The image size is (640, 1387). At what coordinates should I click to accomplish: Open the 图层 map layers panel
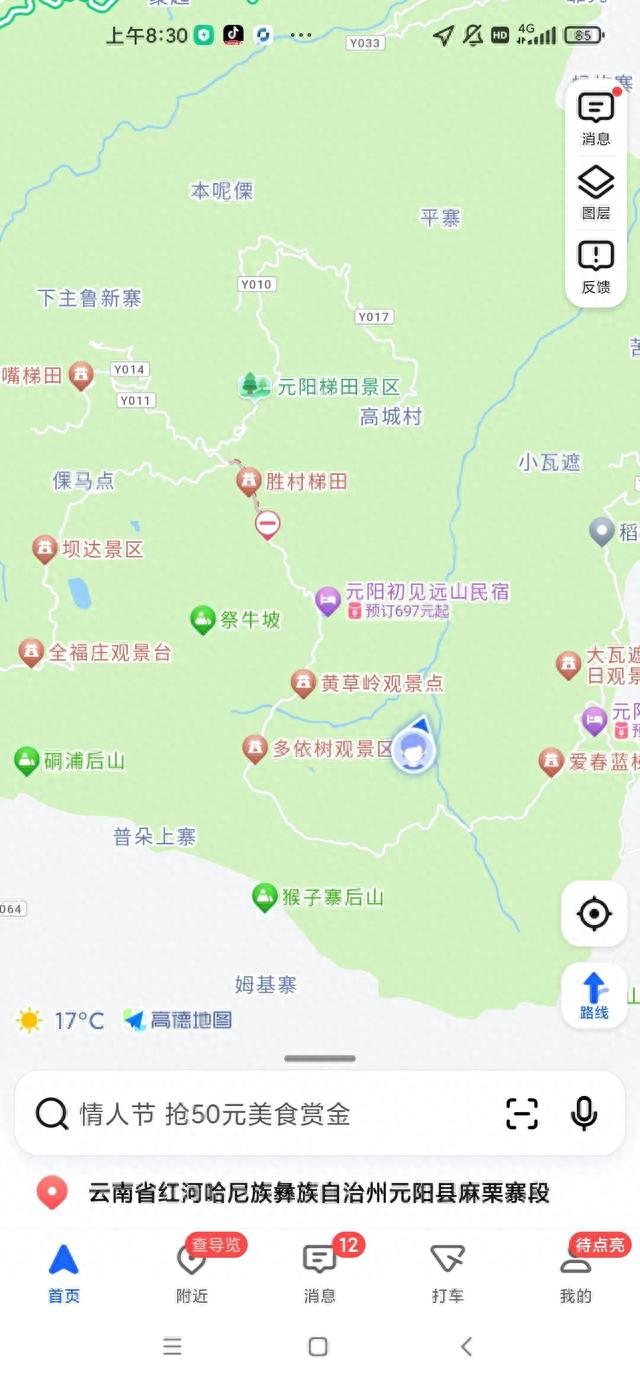coord(596,193)
